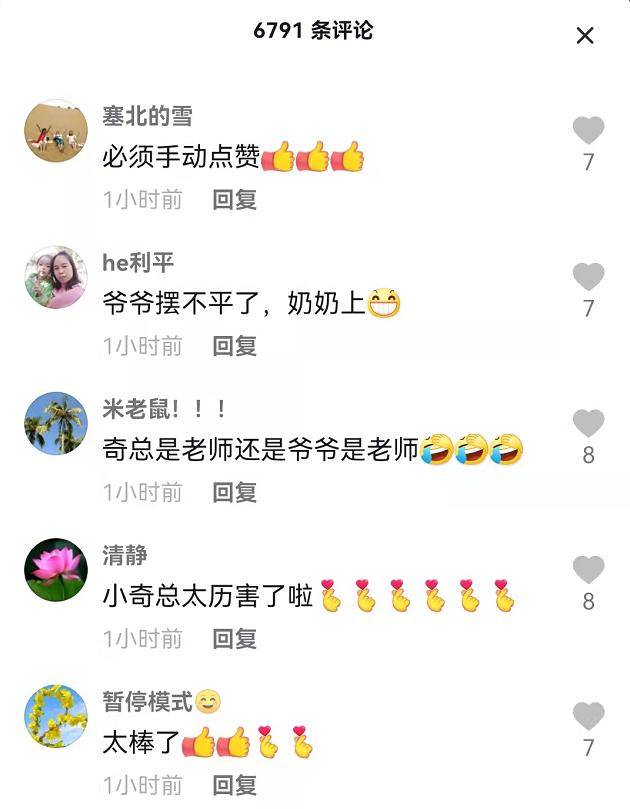
Task: Reply to 暂停模式's comment
Action: coord(235,784)
